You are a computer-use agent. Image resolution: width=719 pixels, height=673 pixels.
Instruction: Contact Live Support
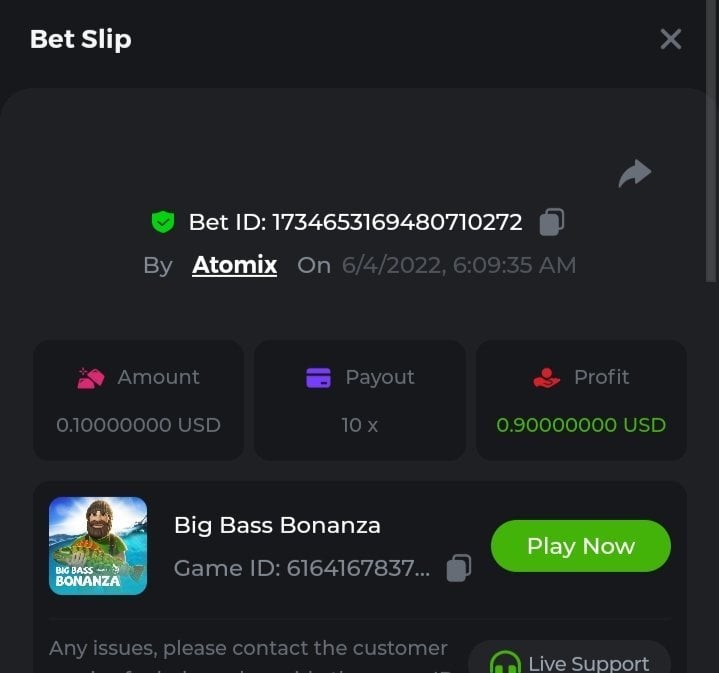coord(570,660)
